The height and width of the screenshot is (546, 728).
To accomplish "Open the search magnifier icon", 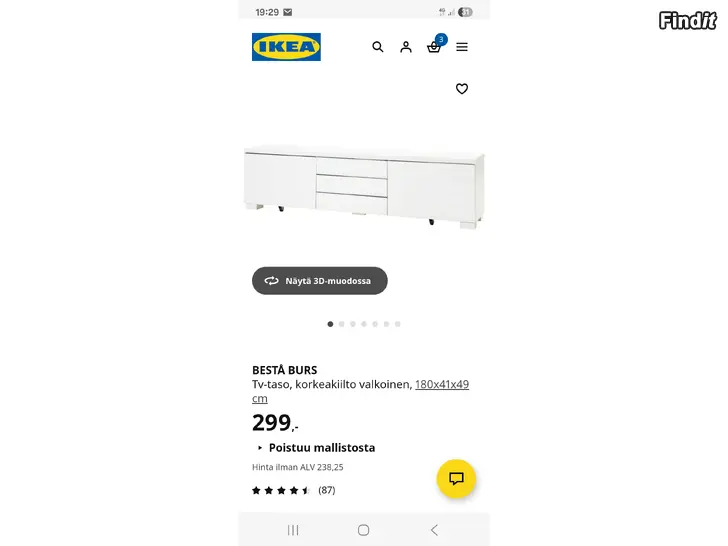I will coord(377,47).
